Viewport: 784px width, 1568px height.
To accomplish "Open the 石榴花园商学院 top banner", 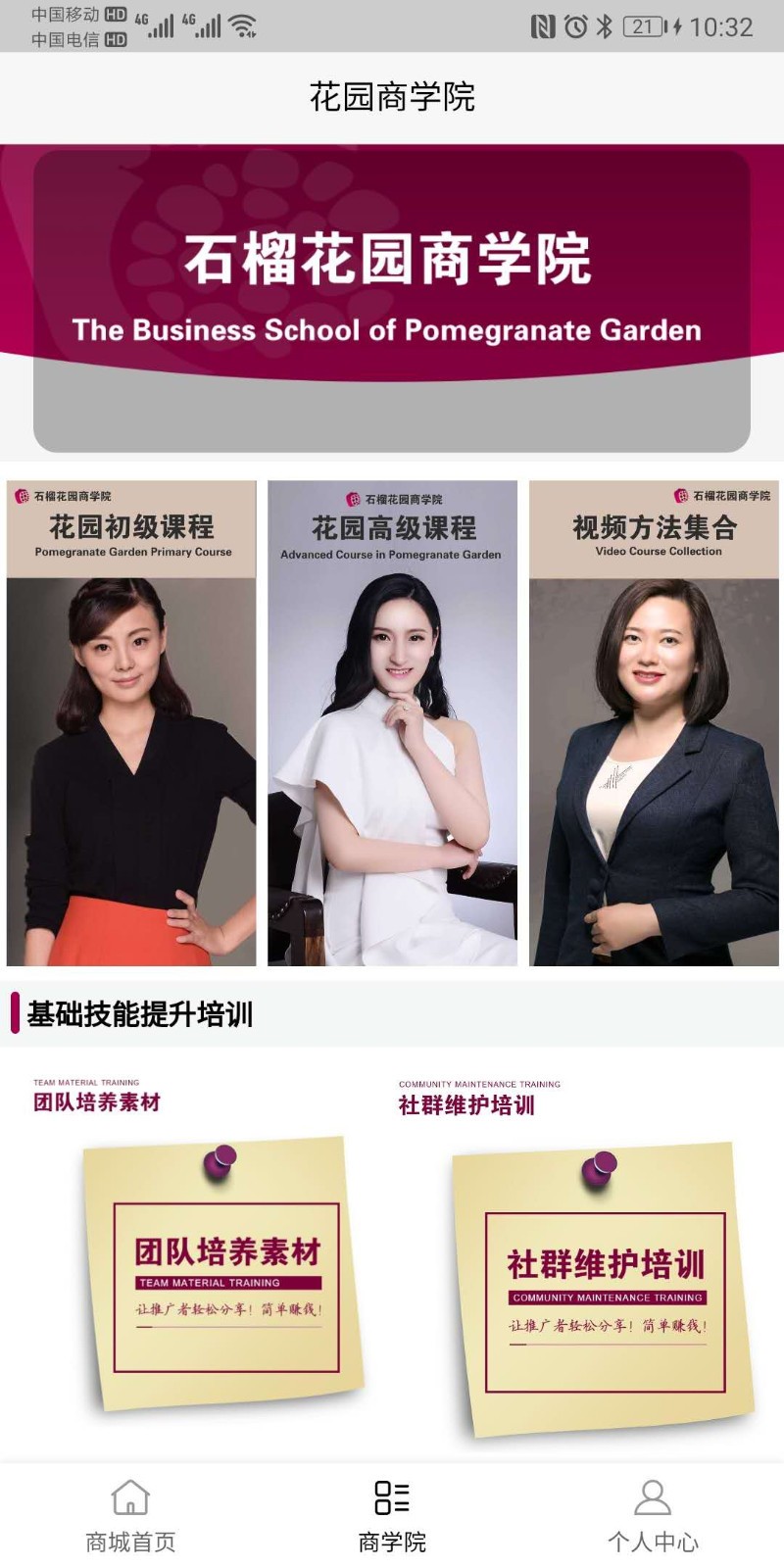I will pyautogui.click(x=392, y=299).
